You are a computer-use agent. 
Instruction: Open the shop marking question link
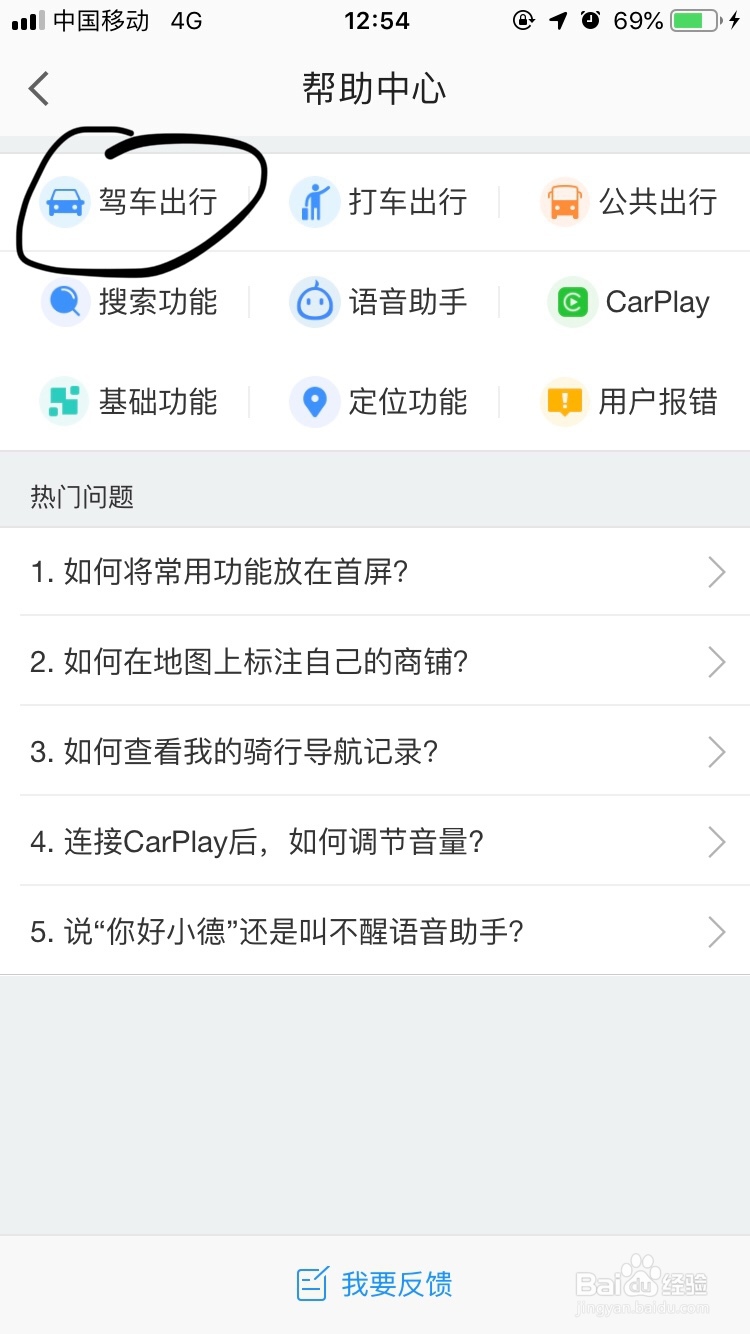point(375,662)
